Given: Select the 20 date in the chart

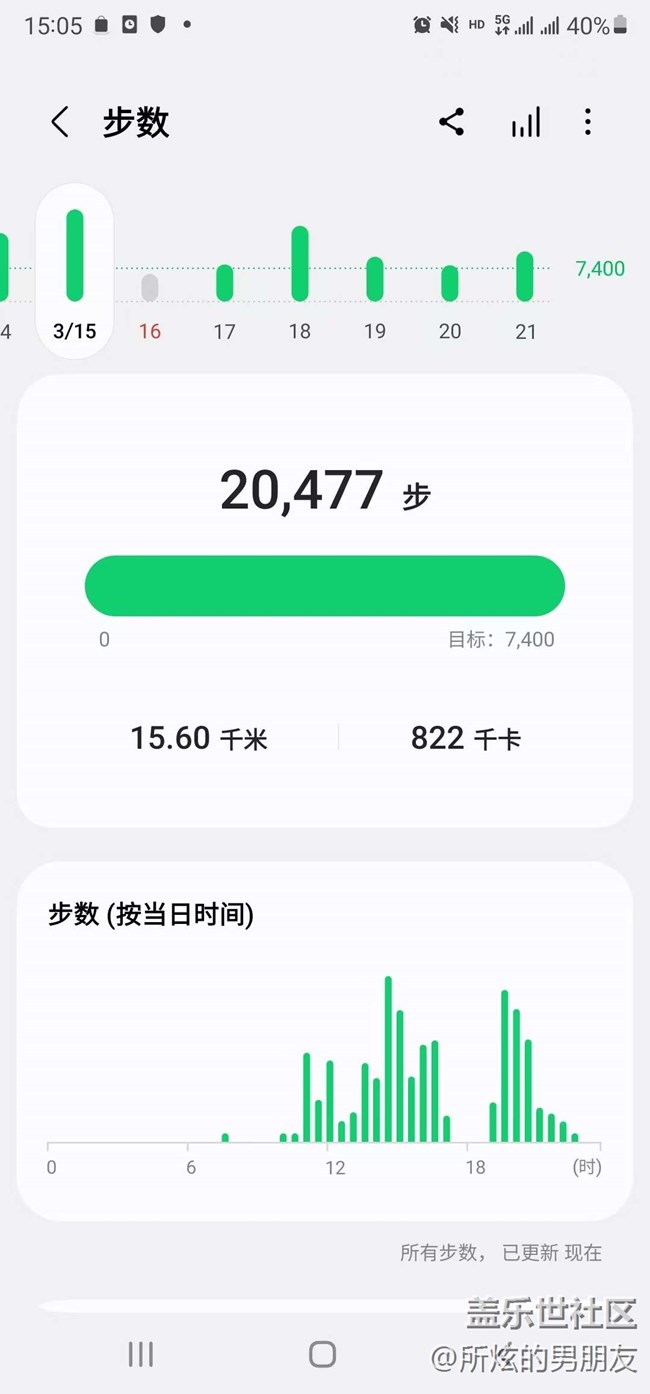Looking at the screenshot, I should tap(450, 300).
